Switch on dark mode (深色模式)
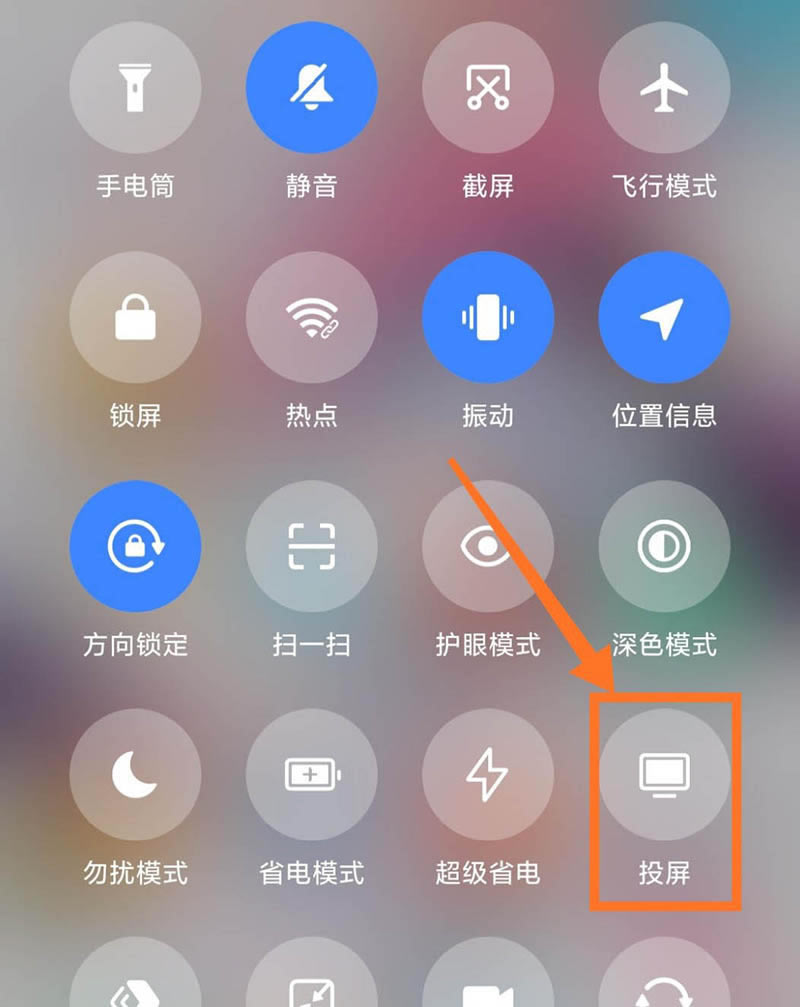 click(x=664, y=546)
